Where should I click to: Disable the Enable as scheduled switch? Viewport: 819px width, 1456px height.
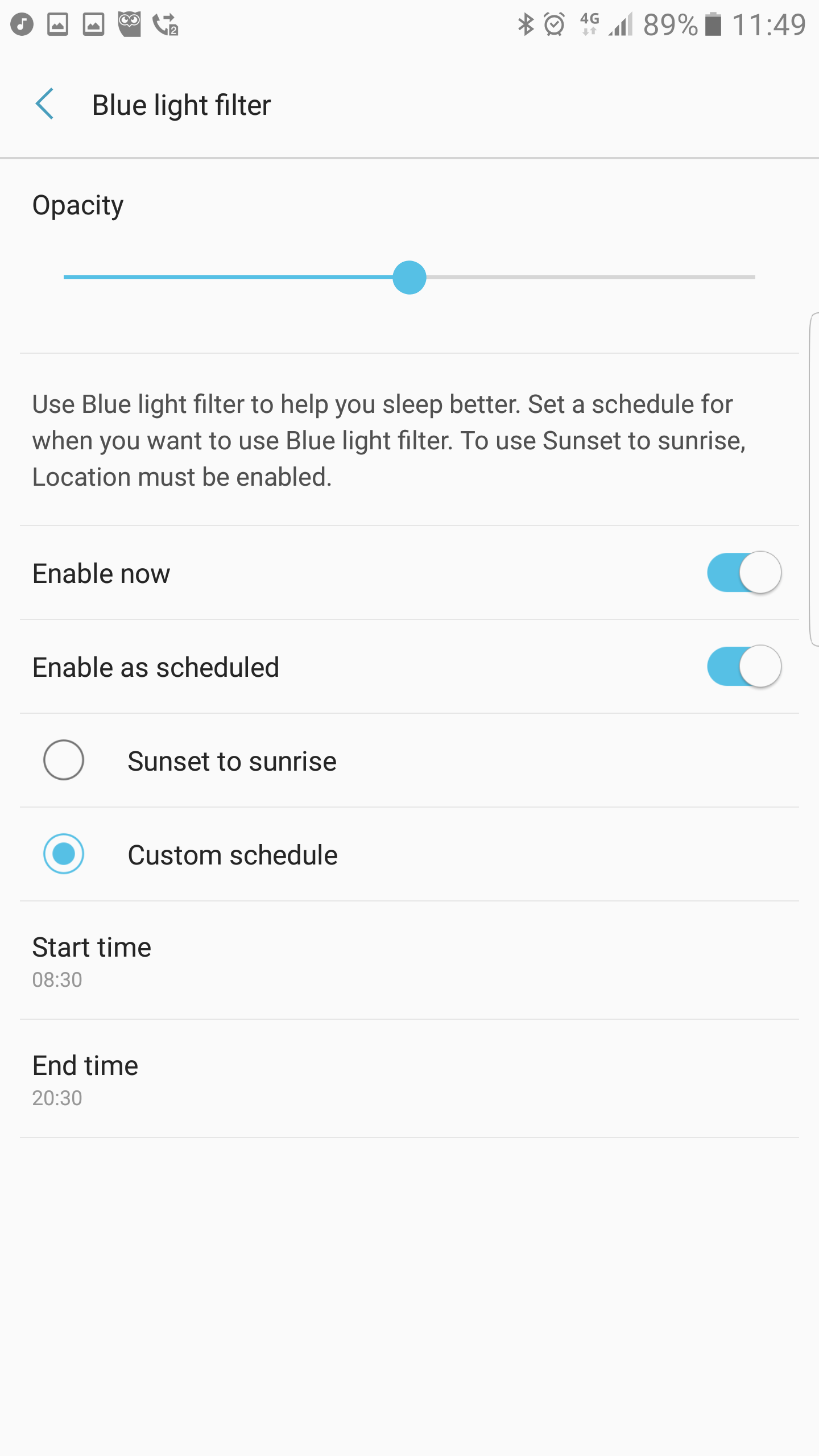tap(743, 667)
